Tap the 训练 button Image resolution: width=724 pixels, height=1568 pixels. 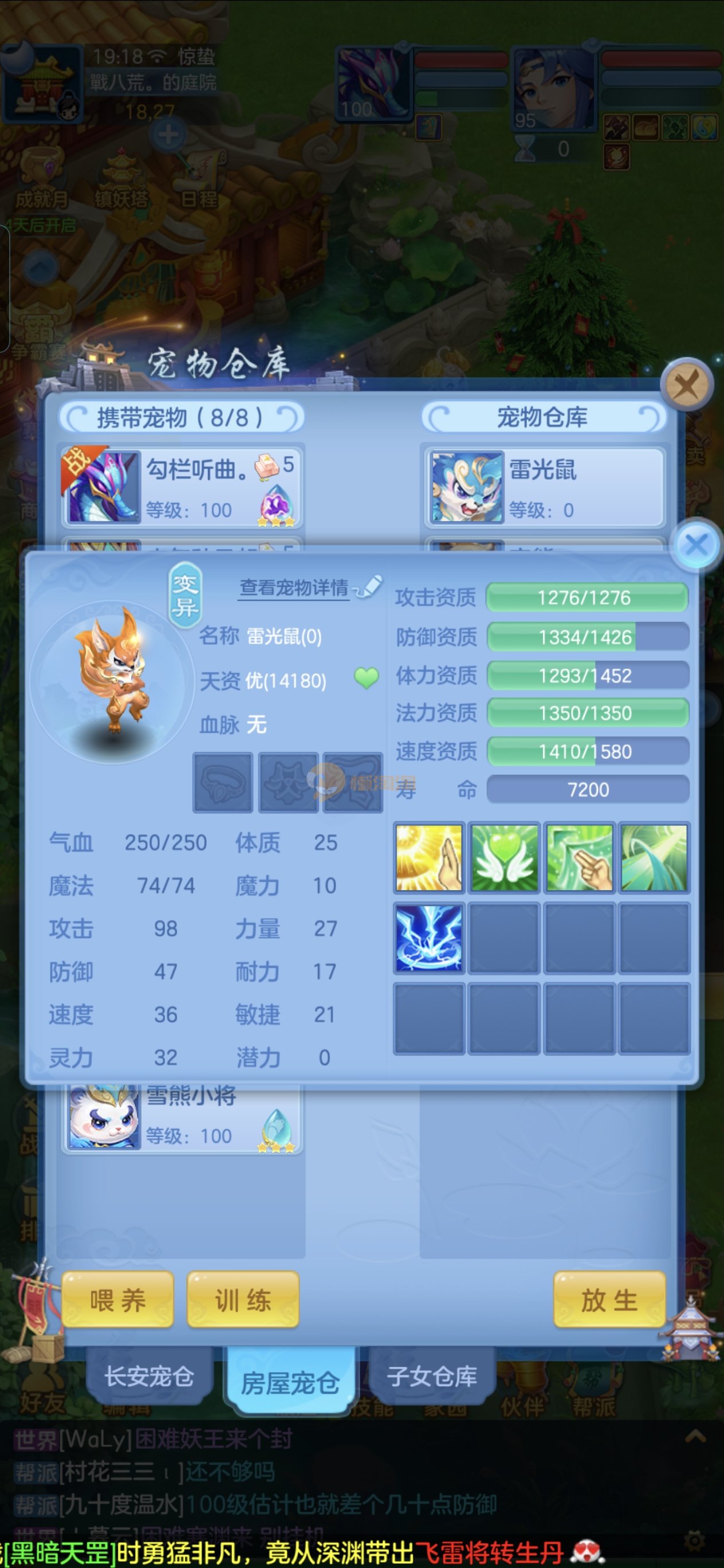tap(243, 1301)
